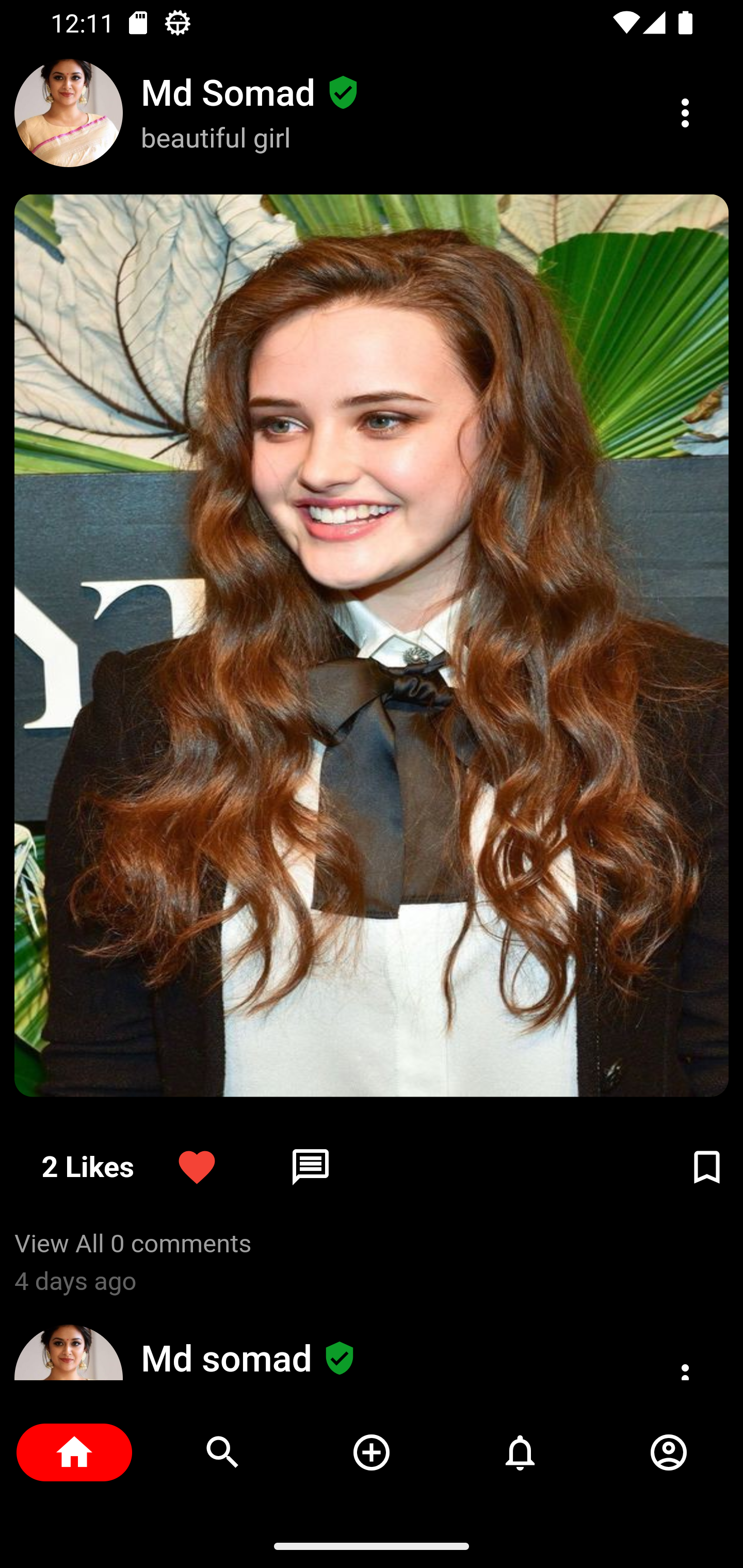Image resolution: width=743 pixels, height=1568 pixels.
Task: Open overflow menu on Md Somad's post
Action: click(x=685, y=113)
